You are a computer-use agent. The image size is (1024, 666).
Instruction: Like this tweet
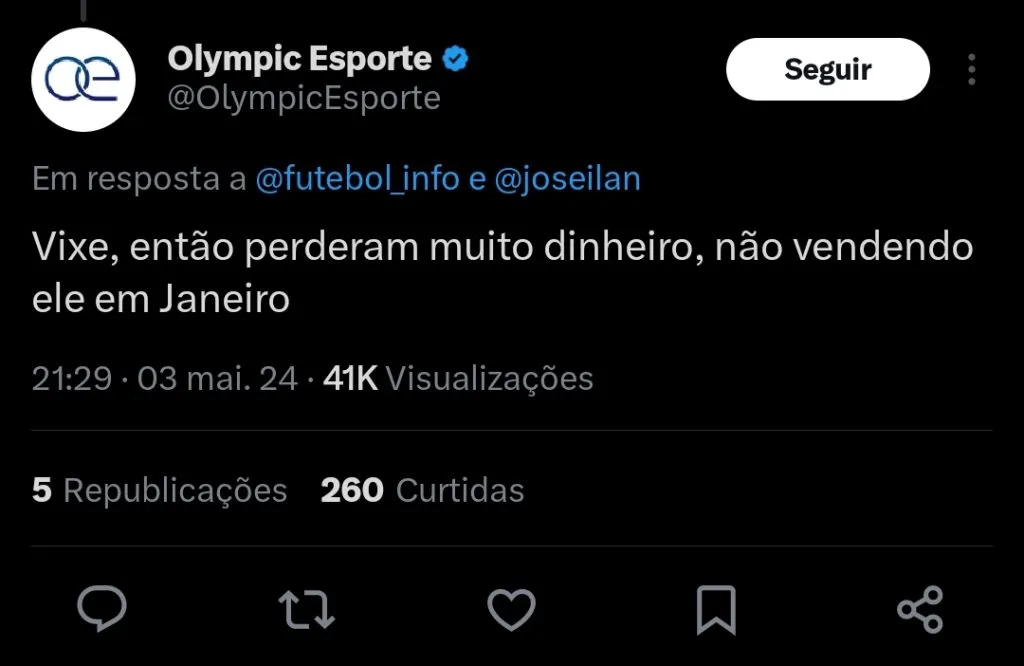[x=511, y=609]
